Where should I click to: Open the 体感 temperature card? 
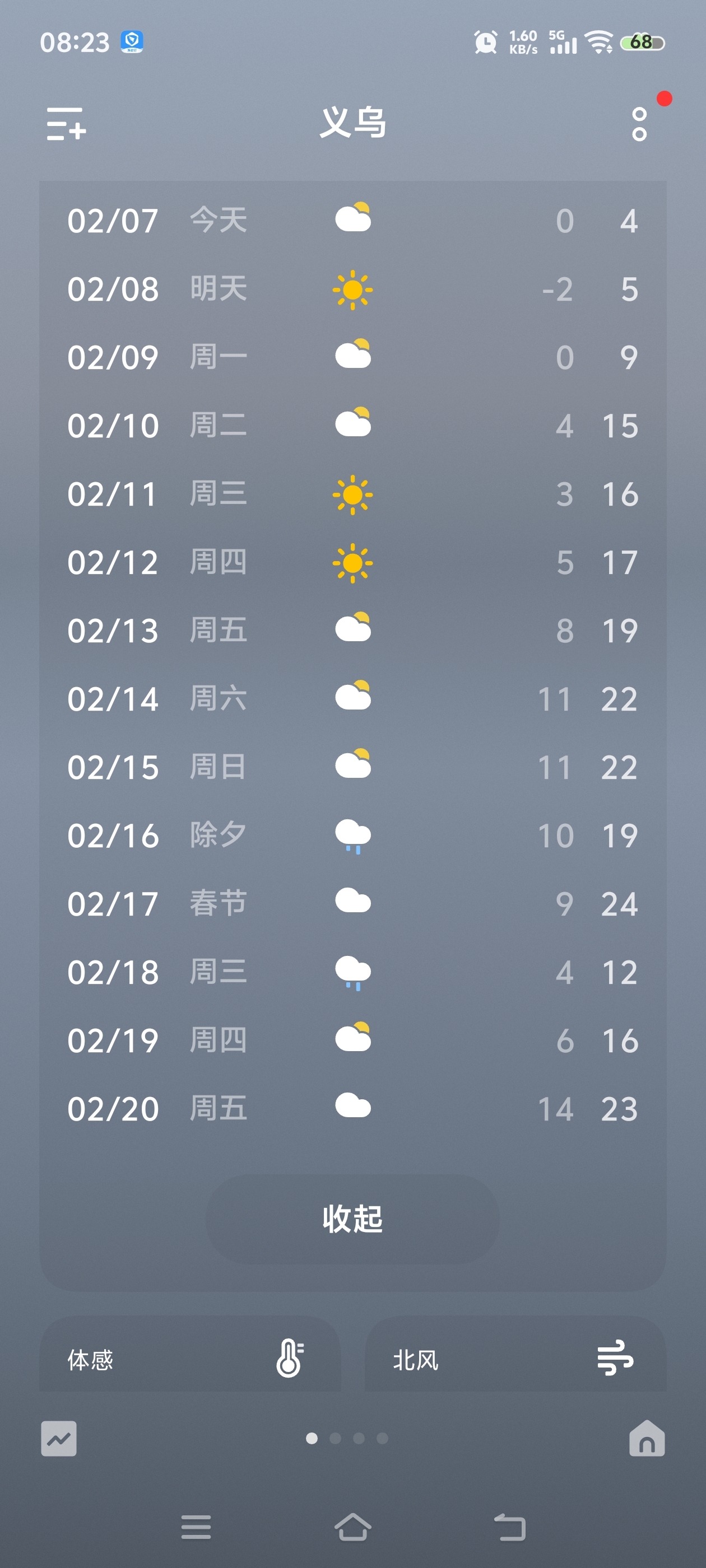click(x=189, y=1359)
